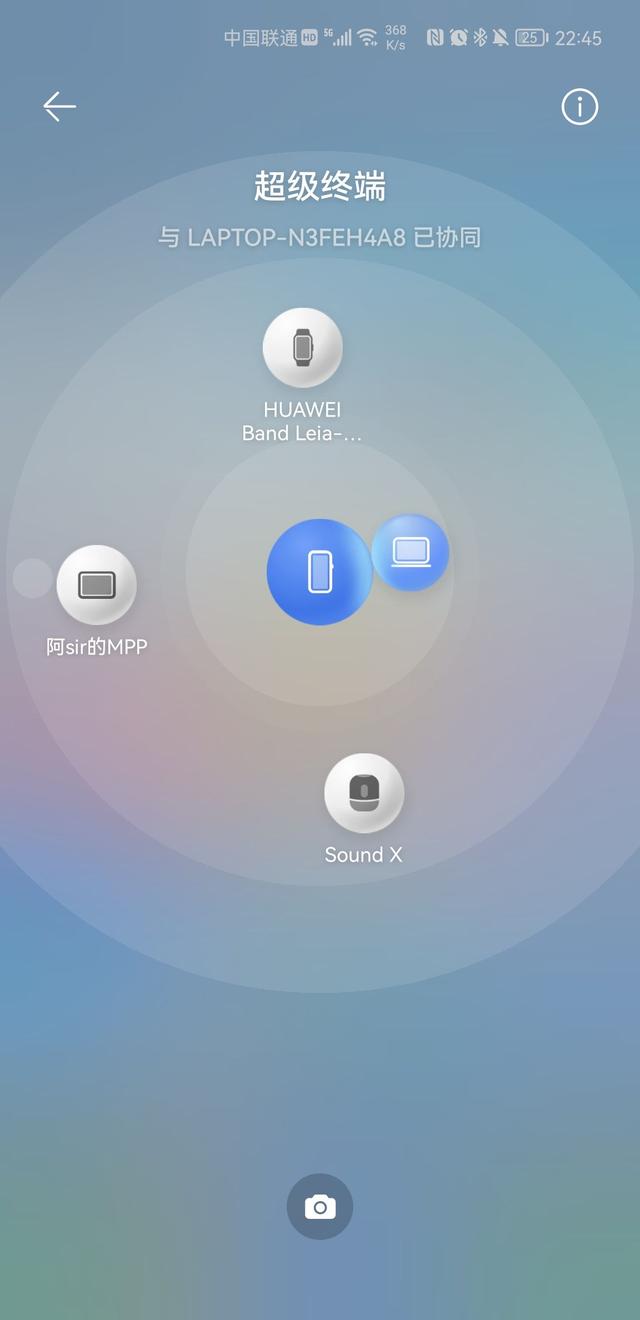Select the Sound X speaker bubble

(364, 793)
